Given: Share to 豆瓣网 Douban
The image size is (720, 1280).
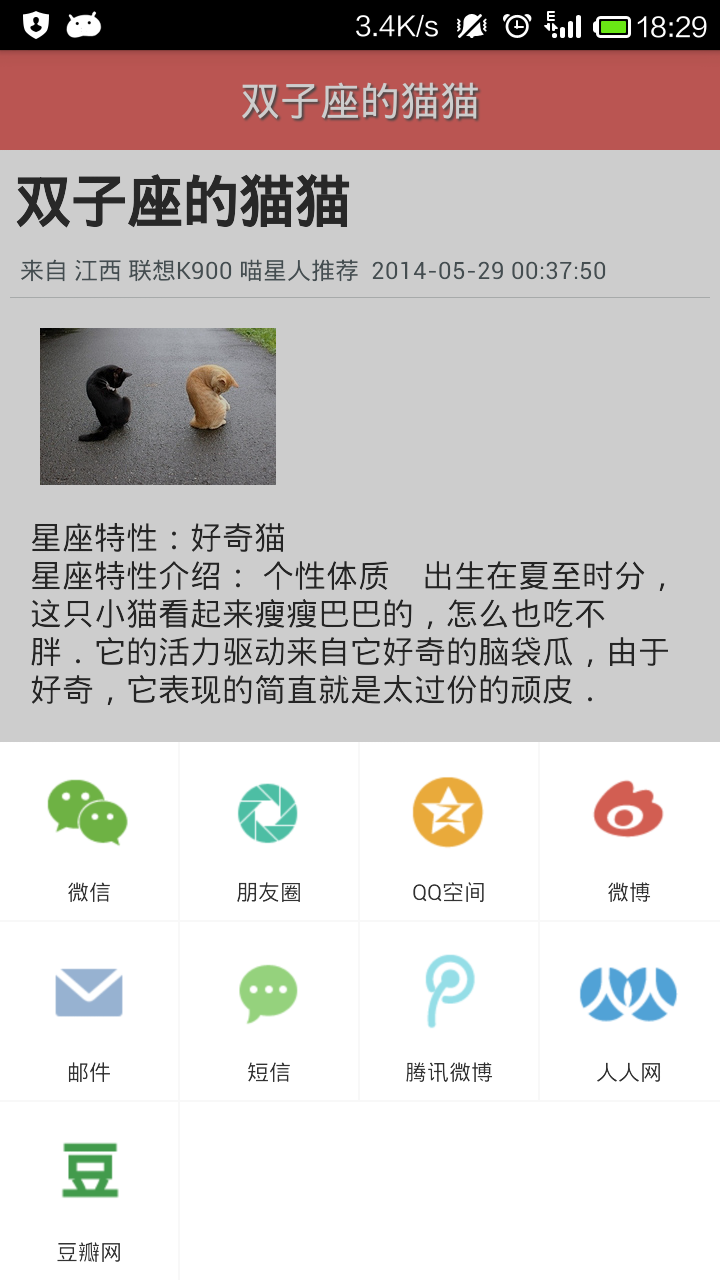Looking at the screenshot, I should coord(89,1190).
